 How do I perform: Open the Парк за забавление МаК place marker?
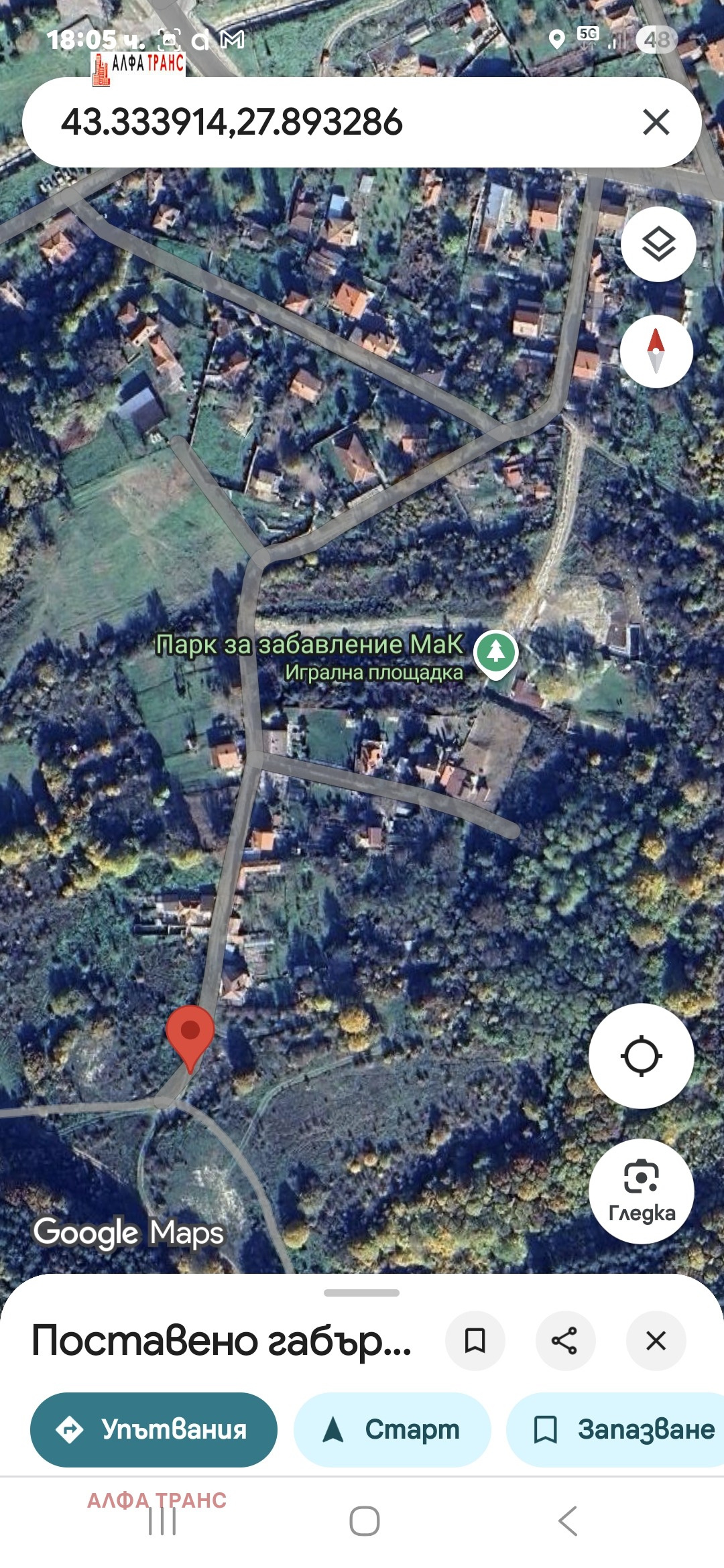(495, 653)
